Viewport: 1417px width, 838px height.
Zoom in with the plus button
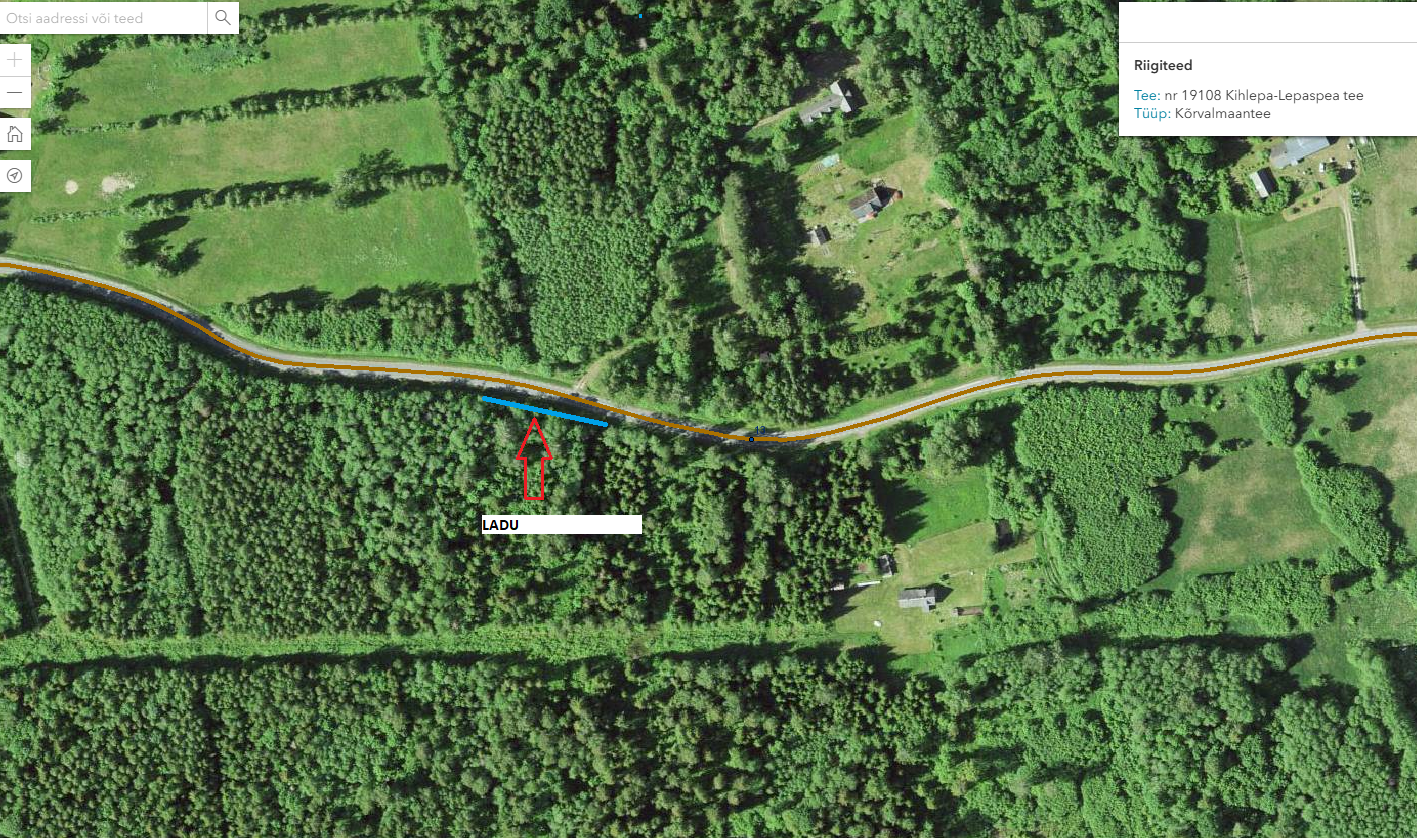click(15, 60)
